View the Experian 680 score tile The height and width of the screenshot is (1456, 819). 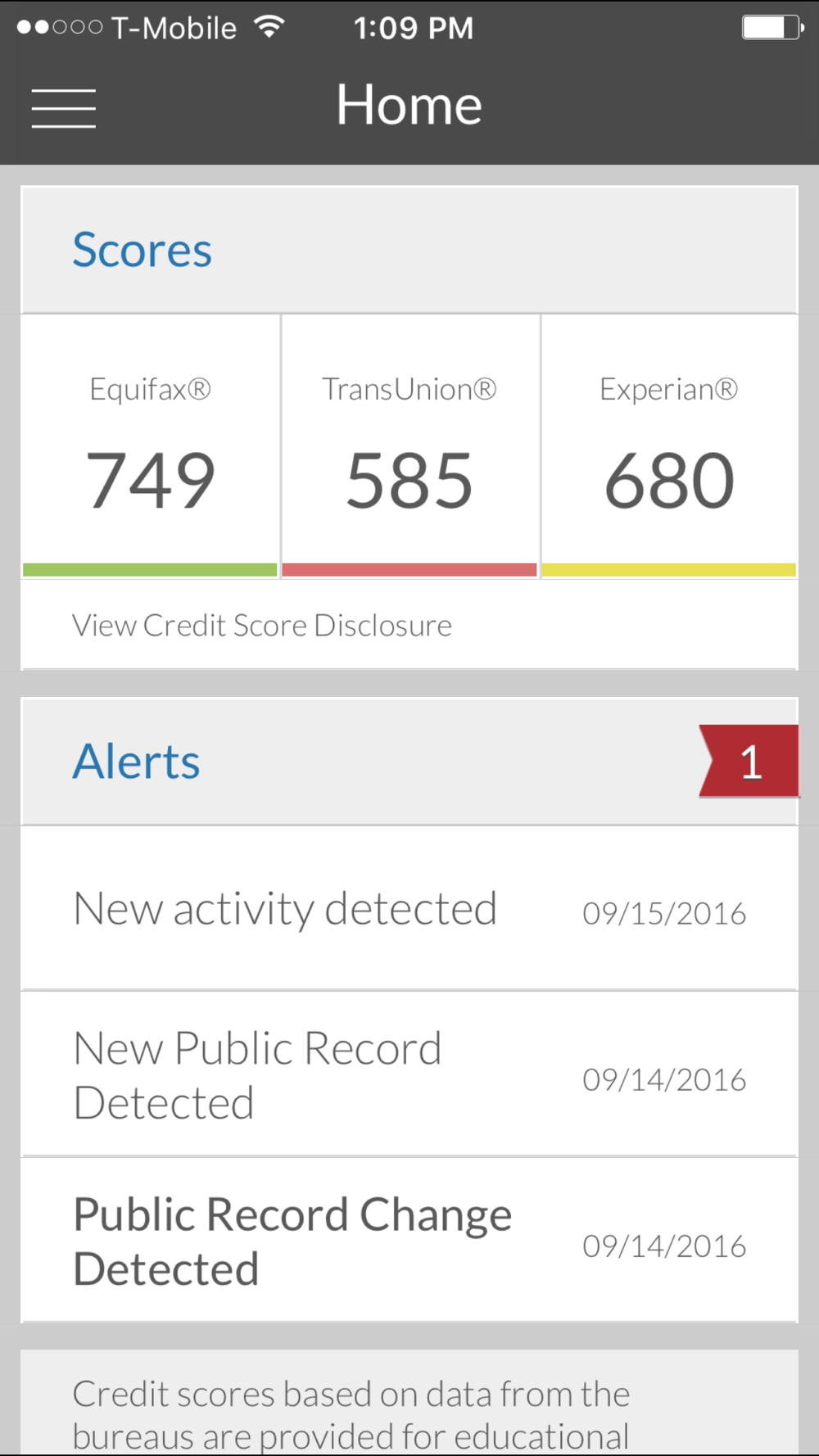669,447
